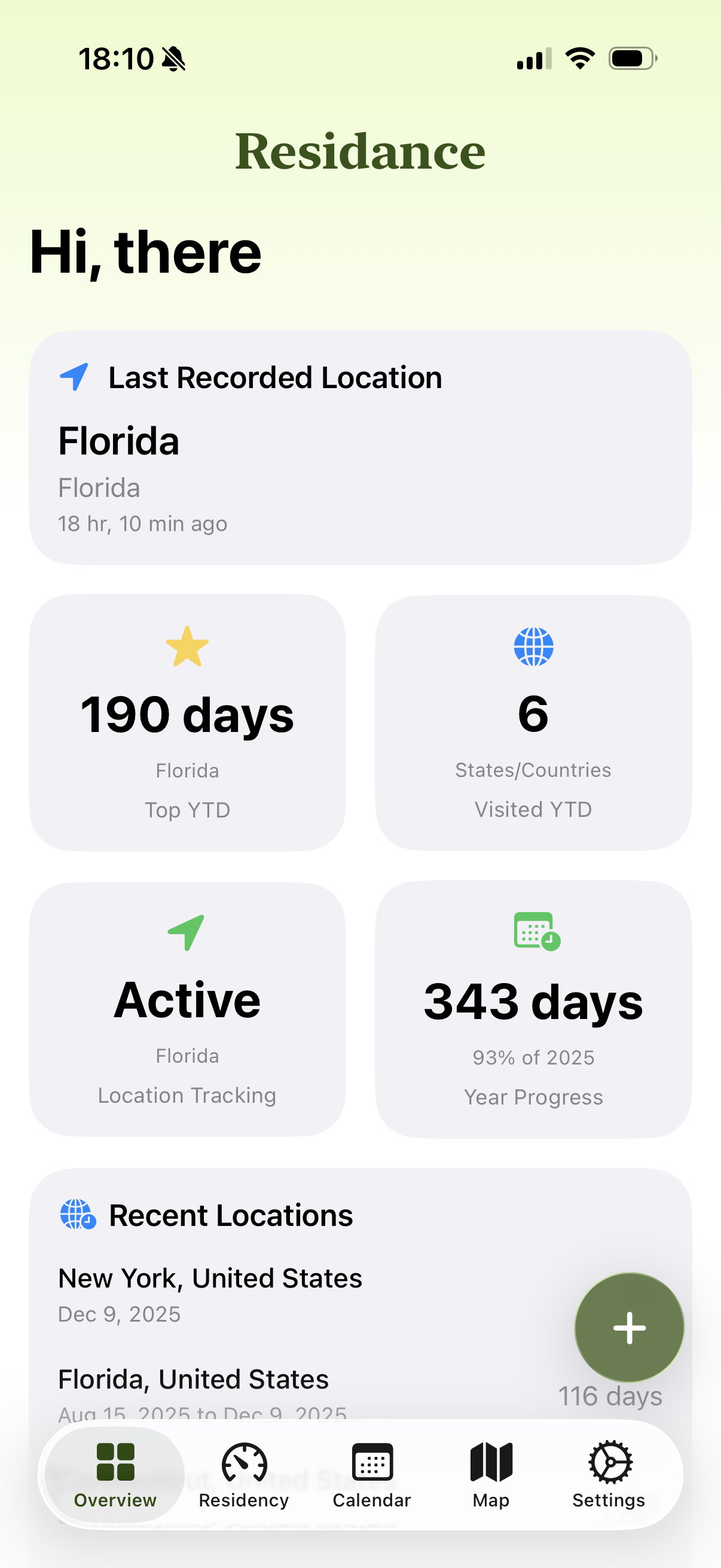Open the Settings tab
721x1568 pixels.
pyautogui.click(x=609, y=1474)
